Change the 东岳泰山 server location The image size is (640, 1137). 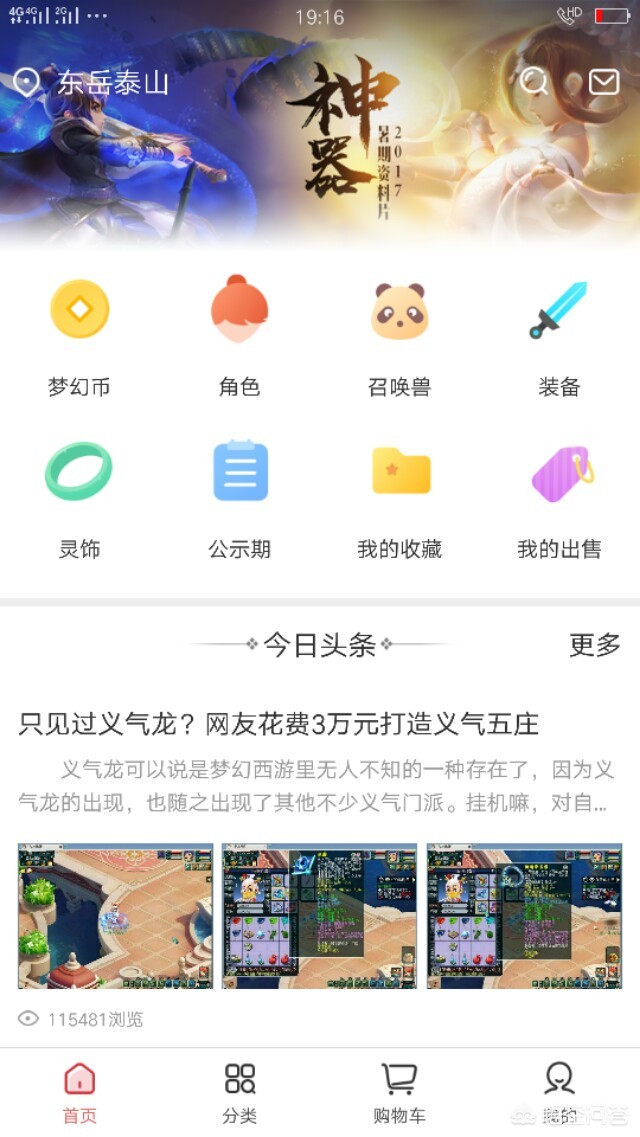[95, 83]
